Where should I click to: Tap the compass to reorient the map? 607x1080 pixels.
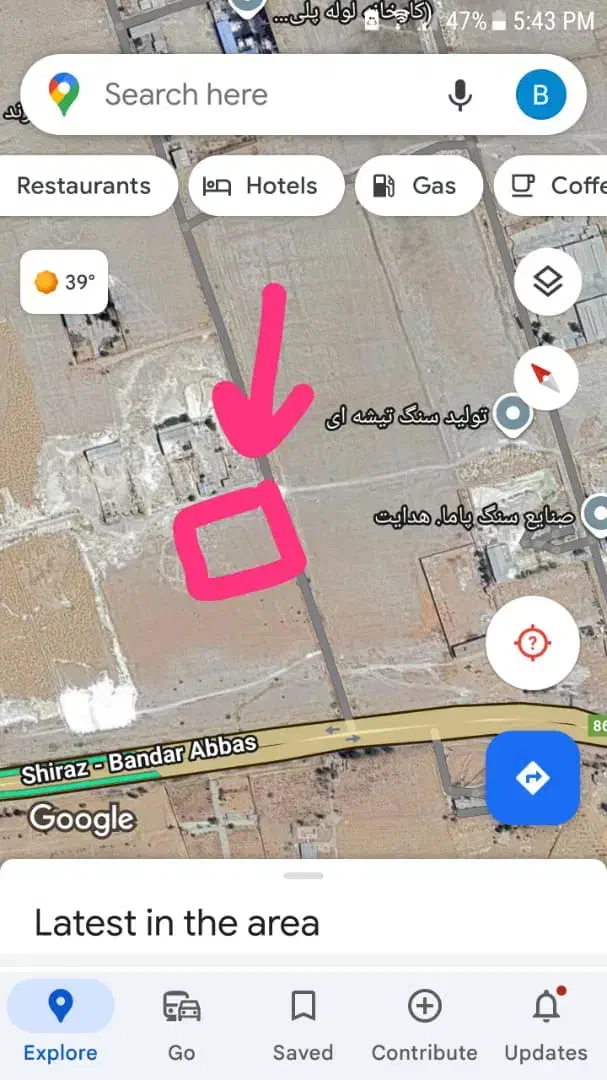click(x=546, y=376)
